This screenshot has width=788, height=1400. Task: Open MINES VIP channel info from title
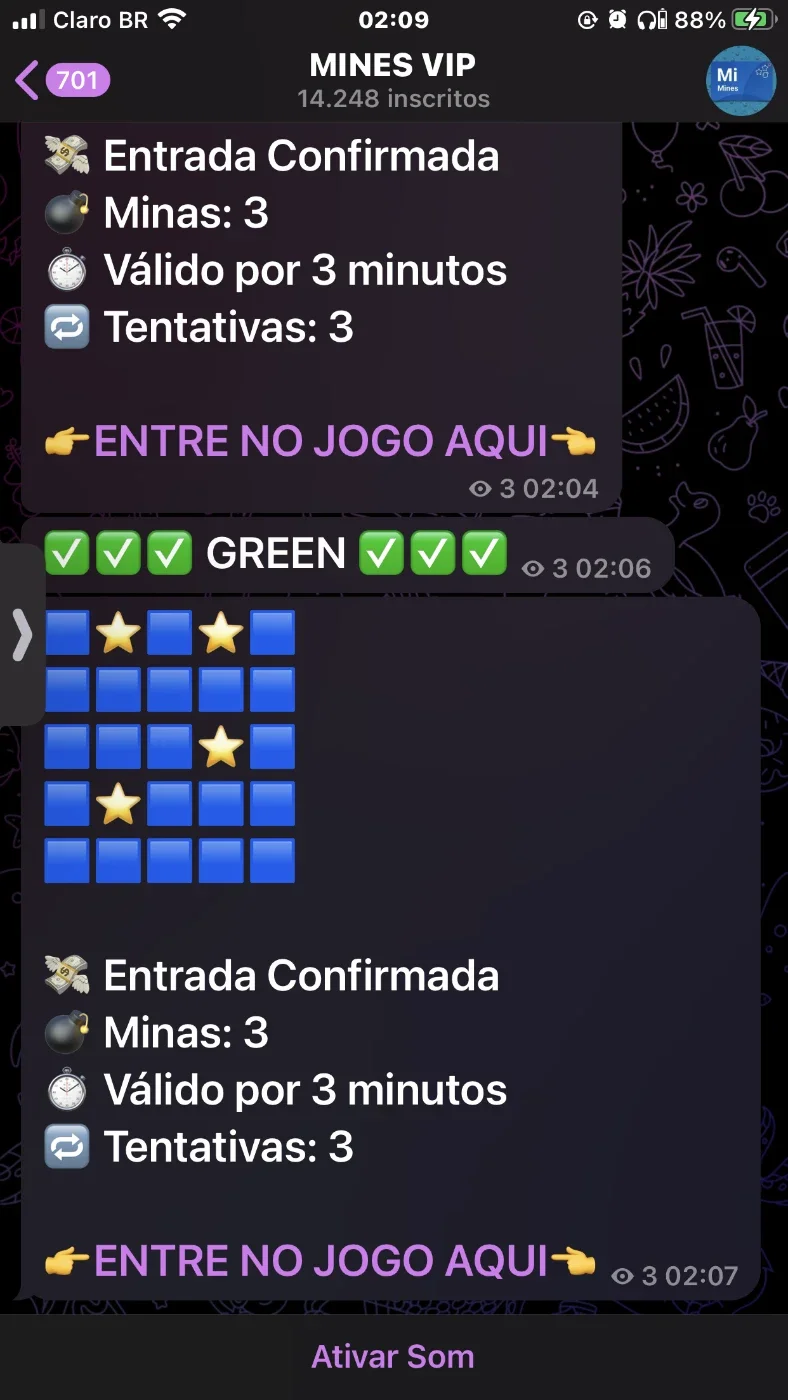[x=393, y=80]
